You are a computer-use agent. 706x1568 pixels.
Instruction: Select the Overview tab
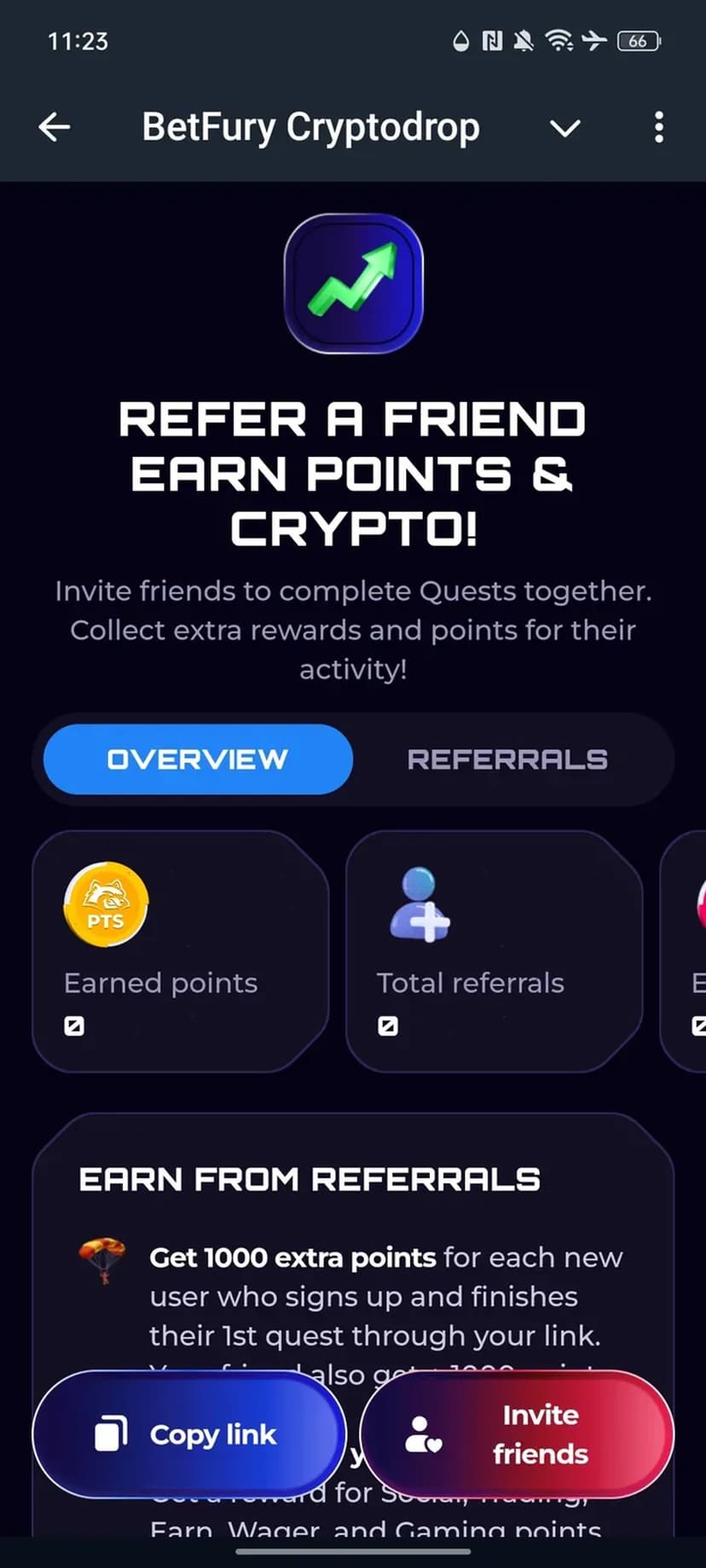(198, 759)
